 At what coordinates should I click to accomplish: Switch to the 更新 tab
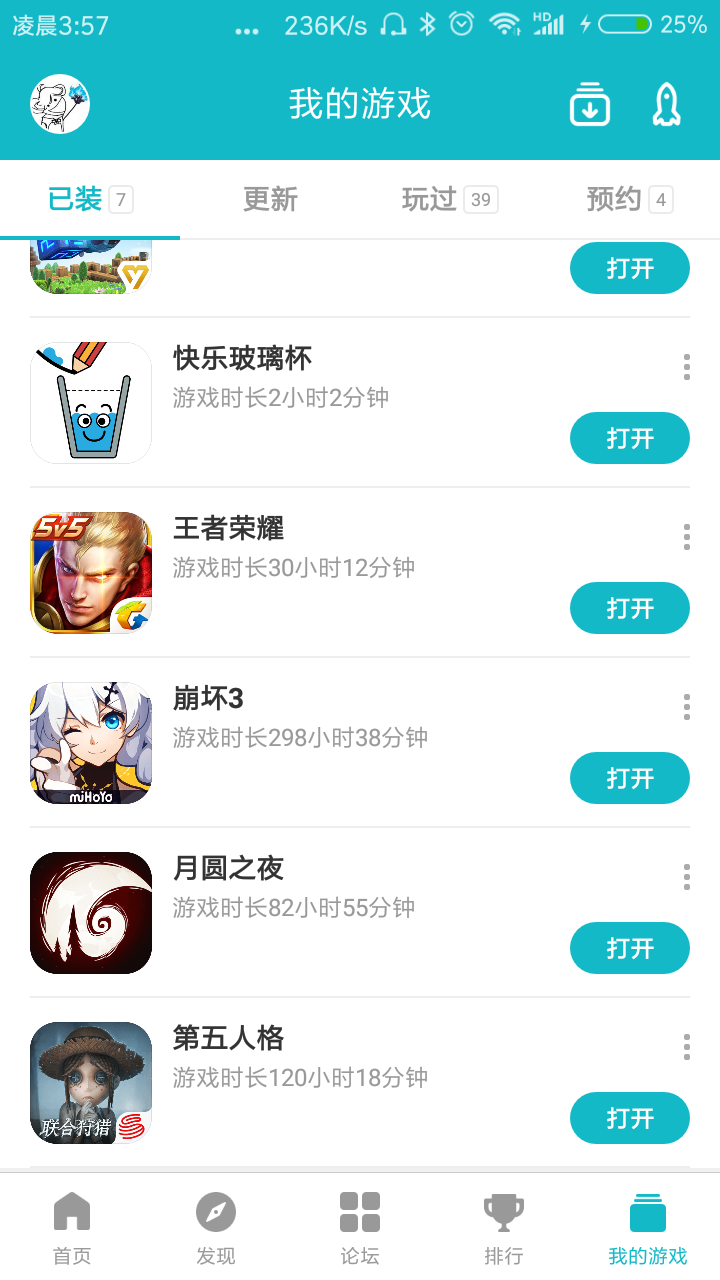click(270, 200)
